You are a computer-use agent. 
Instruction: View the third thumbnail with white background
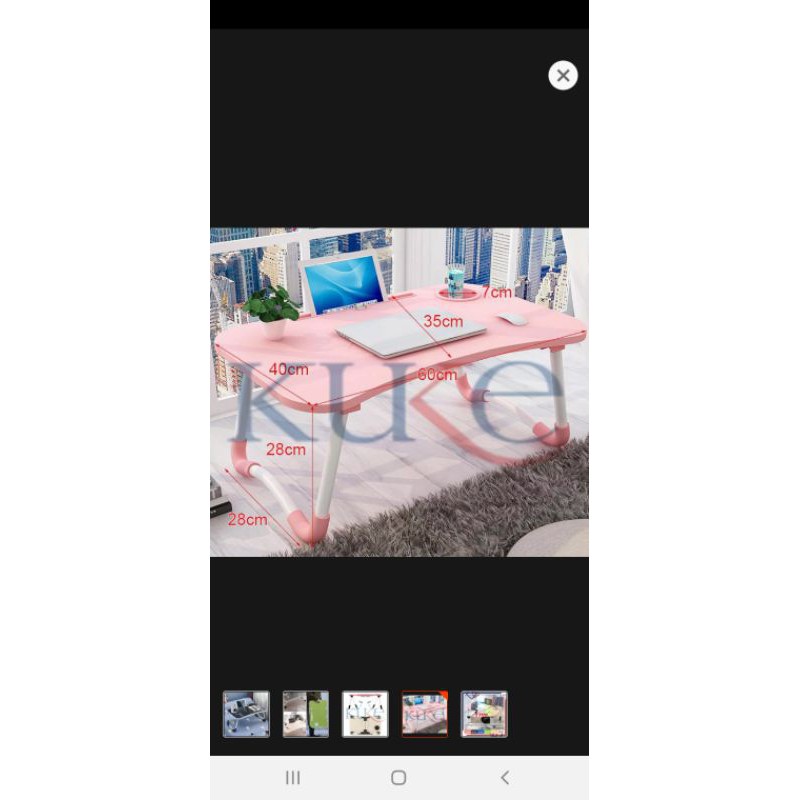(365, 714)
